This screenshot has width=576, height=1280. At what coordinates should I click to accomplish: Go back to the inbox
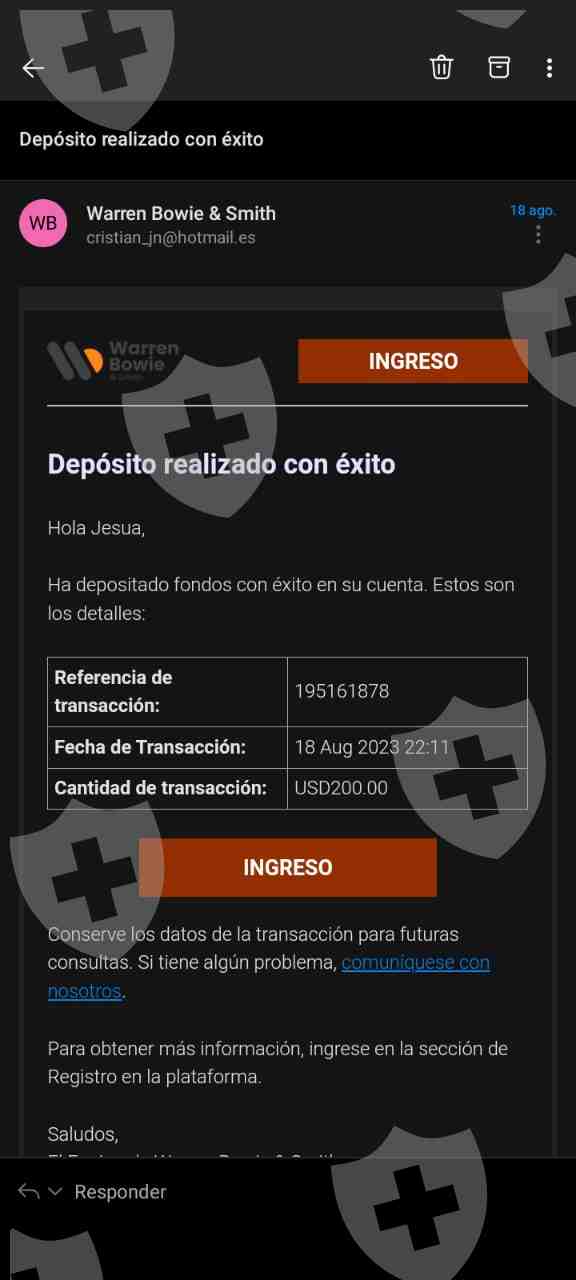[x=33, y=67]
